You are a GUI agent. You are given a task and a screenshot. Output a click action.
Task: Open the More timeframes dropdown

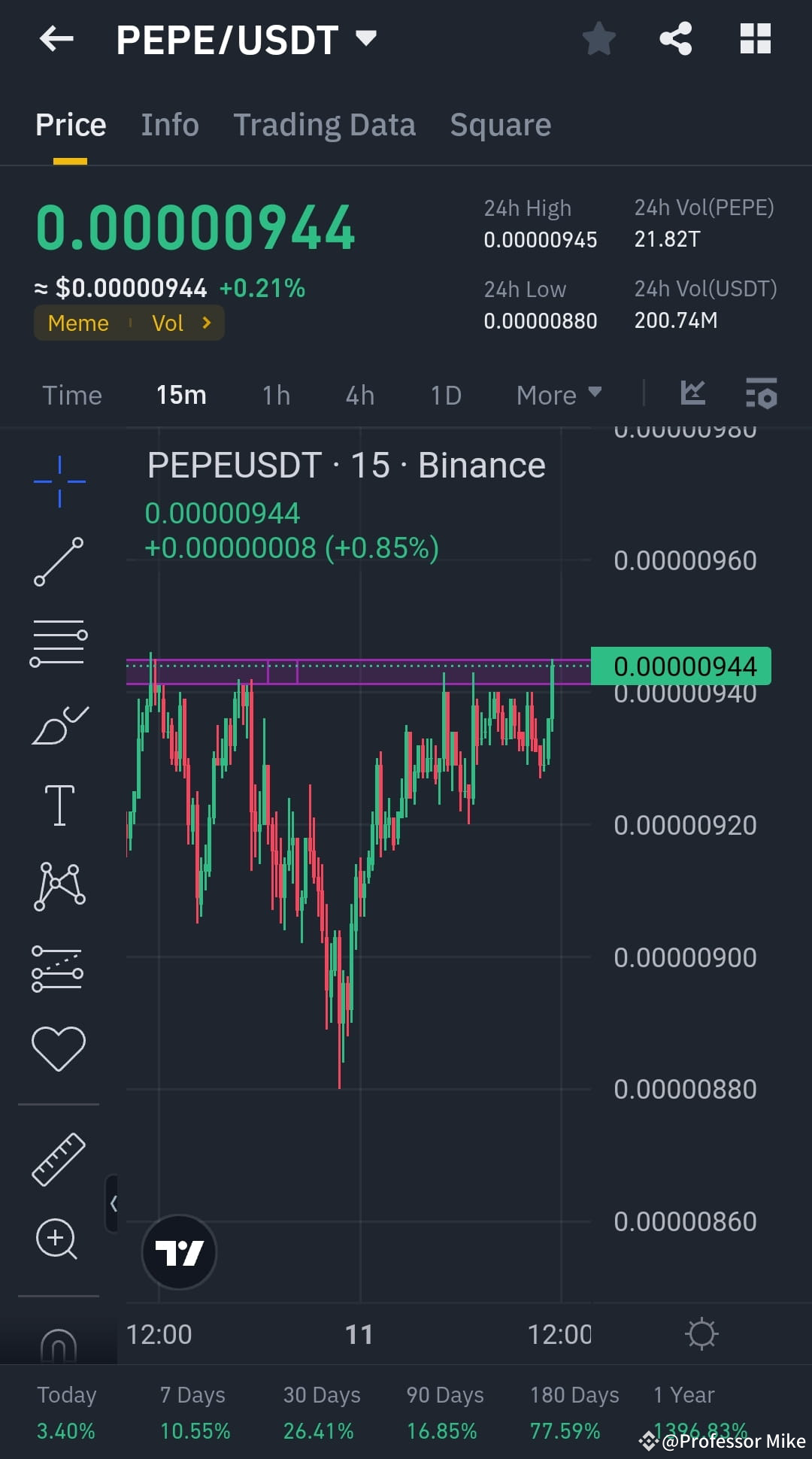point(556,394)
